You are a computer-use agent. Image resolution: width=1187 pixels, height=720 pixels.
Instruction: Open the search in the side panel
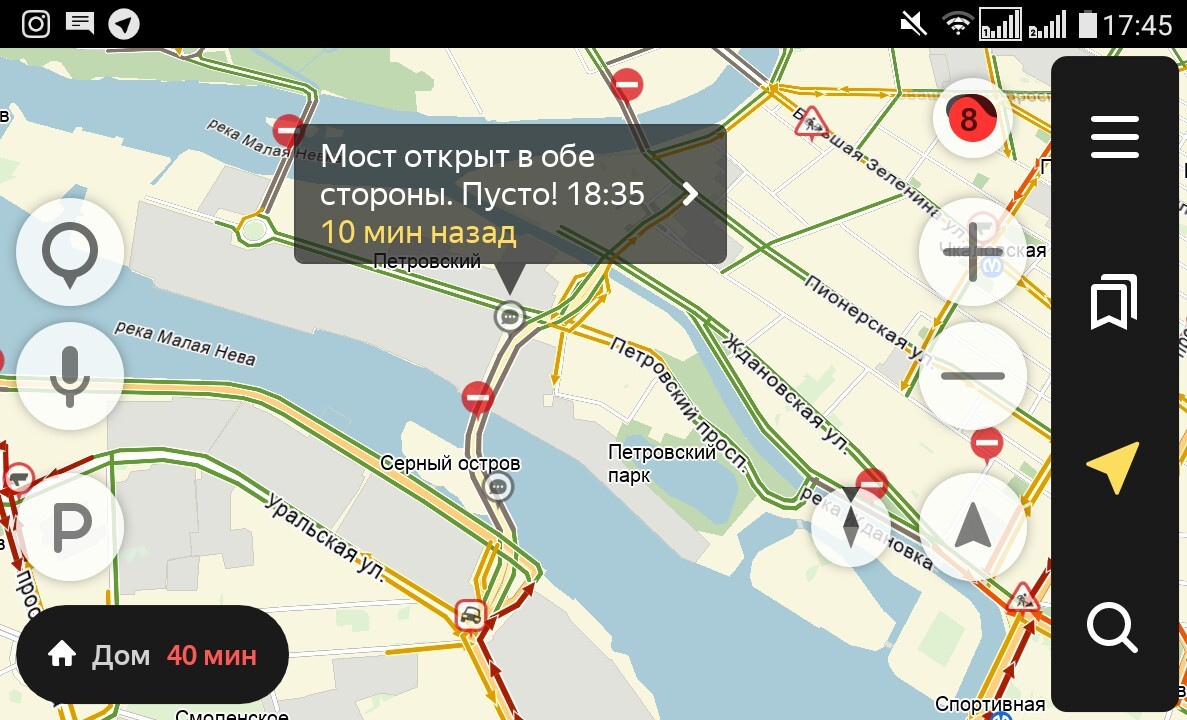click(x=1113, y=628)
